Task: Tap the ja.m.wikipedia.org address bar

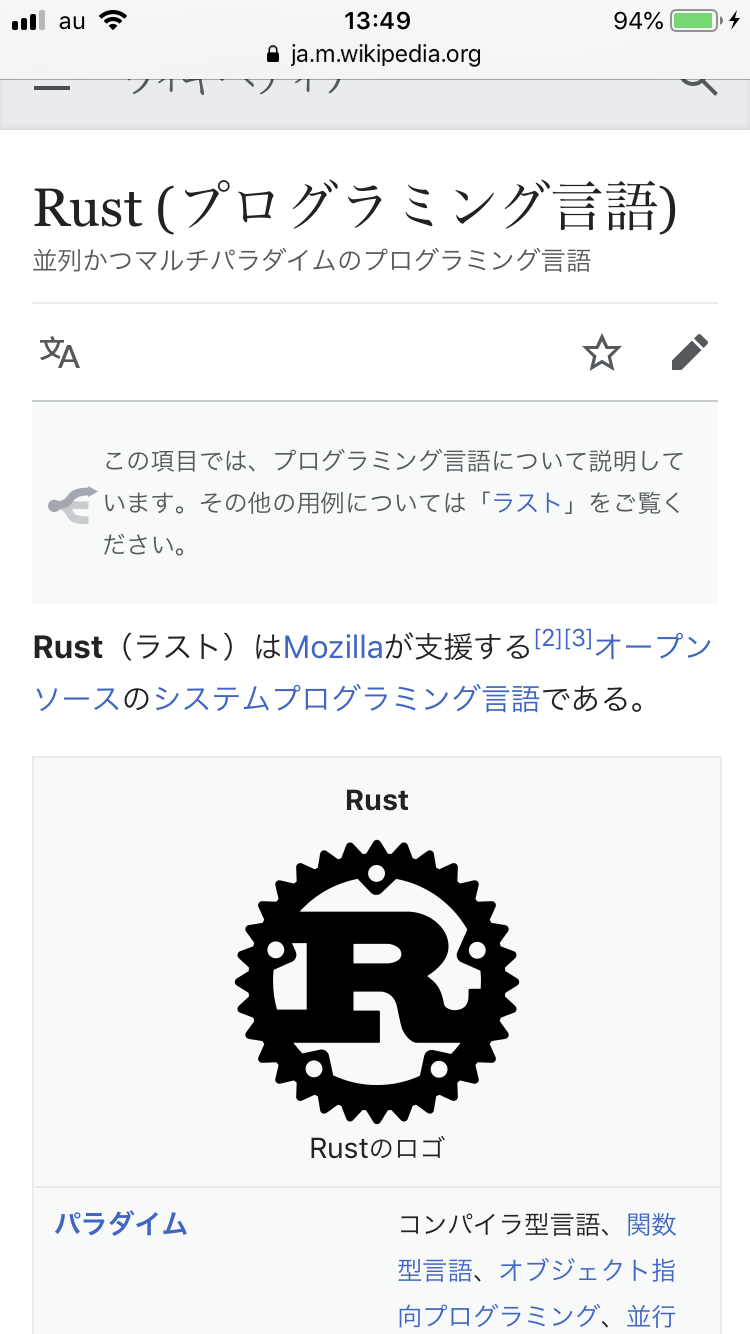Action: (x=375, y=54)
